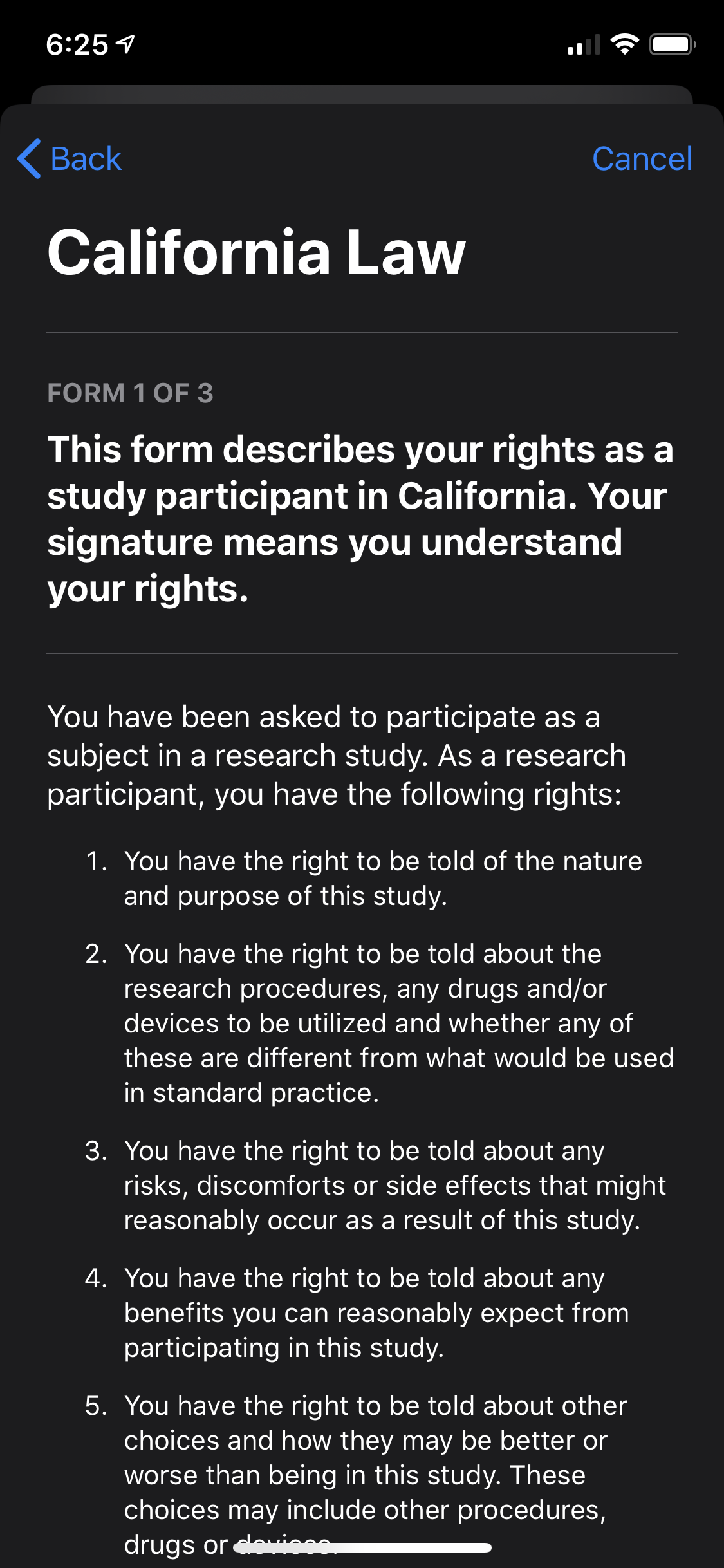The height and width of the screenshot is (1568, 724).
Task: Go back to the previous screen
Action: click(x=70, y=159)
